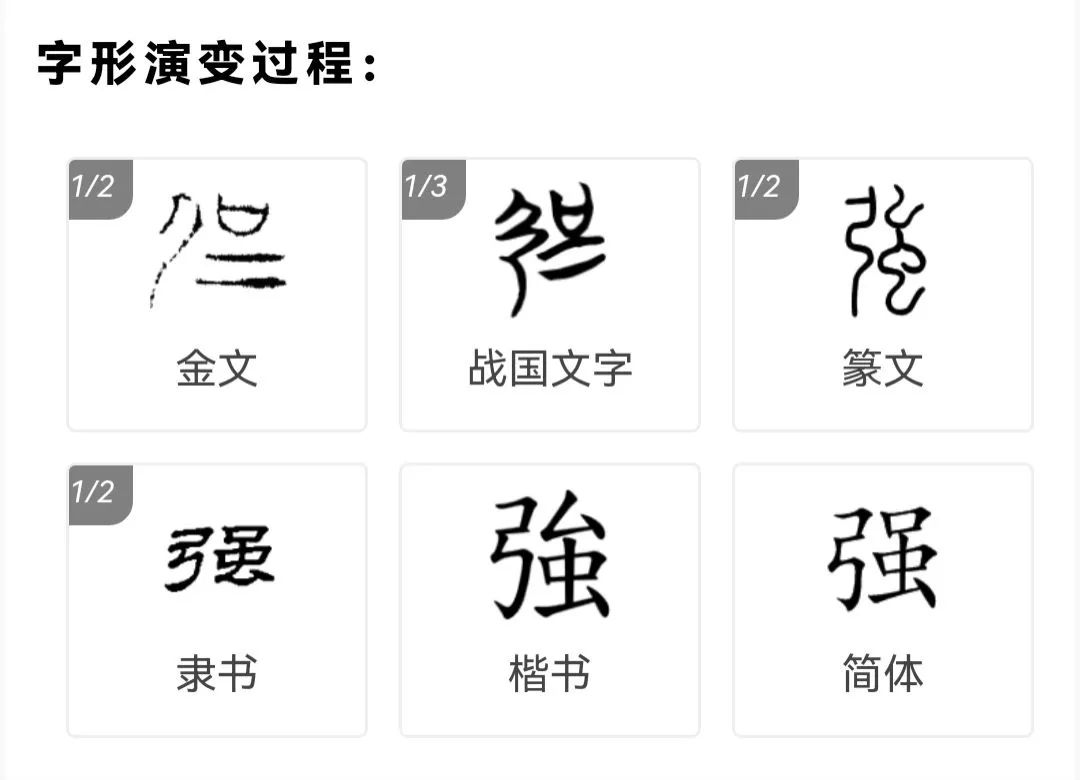Open the 楷书 character card
1080x780 pixels.
550,600
